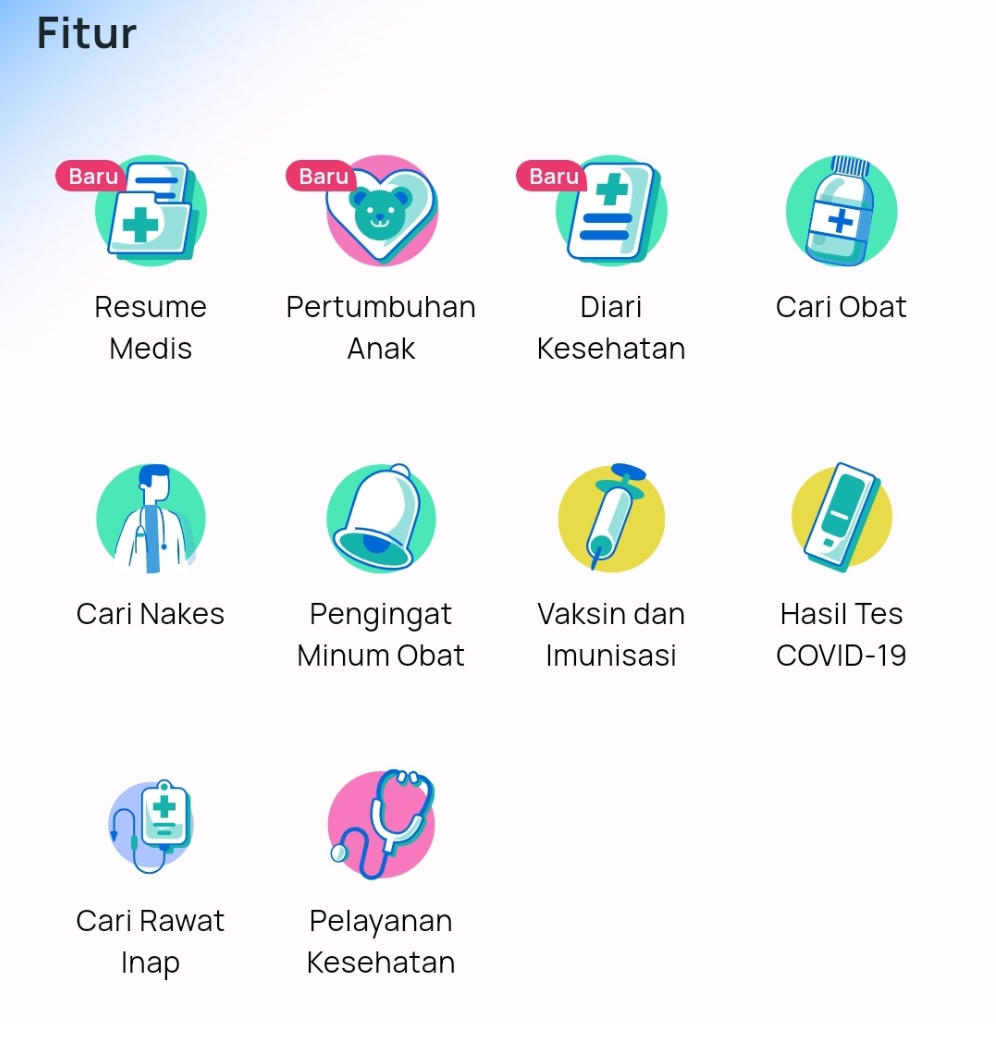Open the Pengingat Minum Obat bell icon

(381, 518)
